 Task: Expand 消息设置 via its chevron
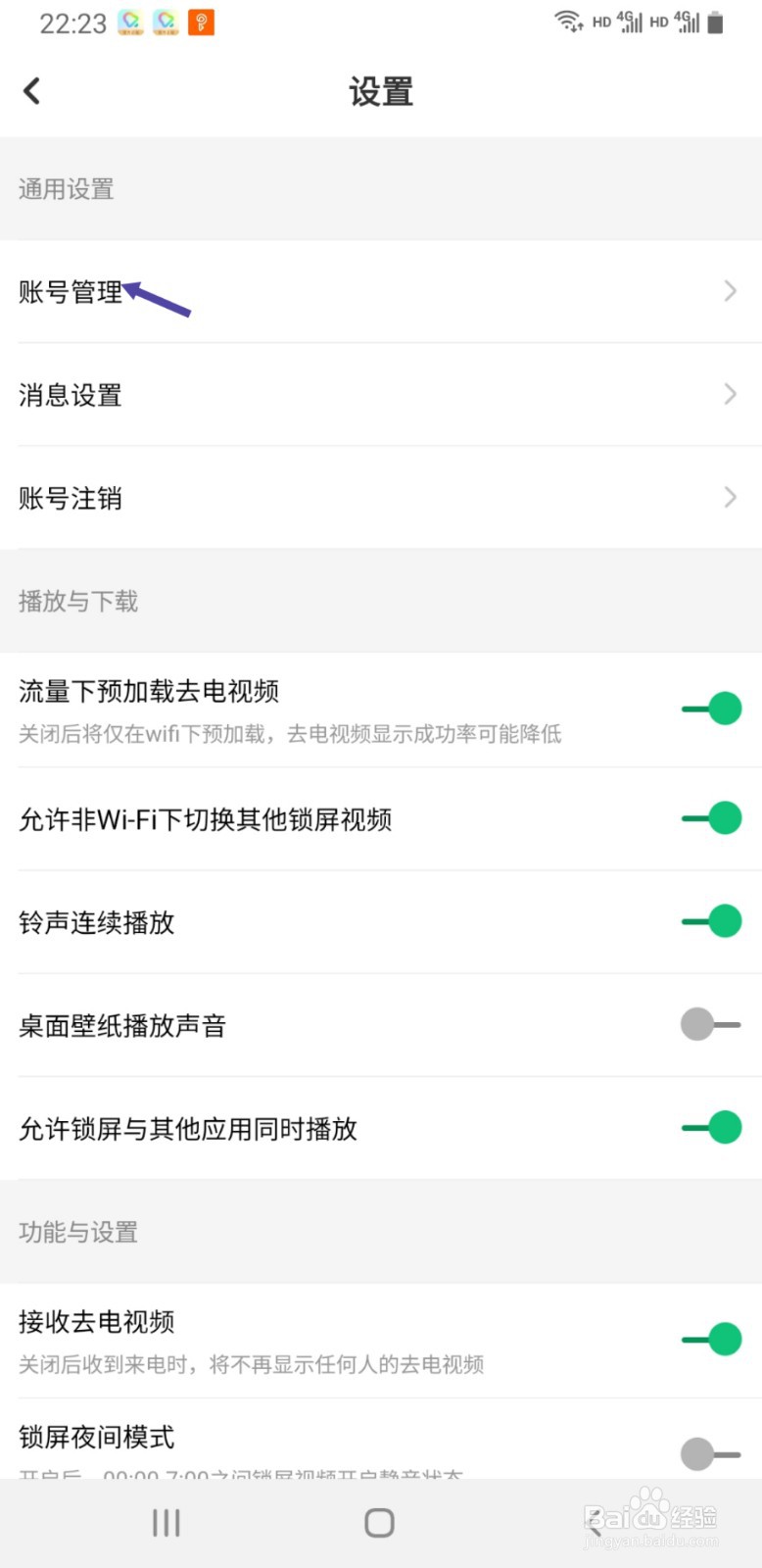pyautogui.click(x=729, y=394)
